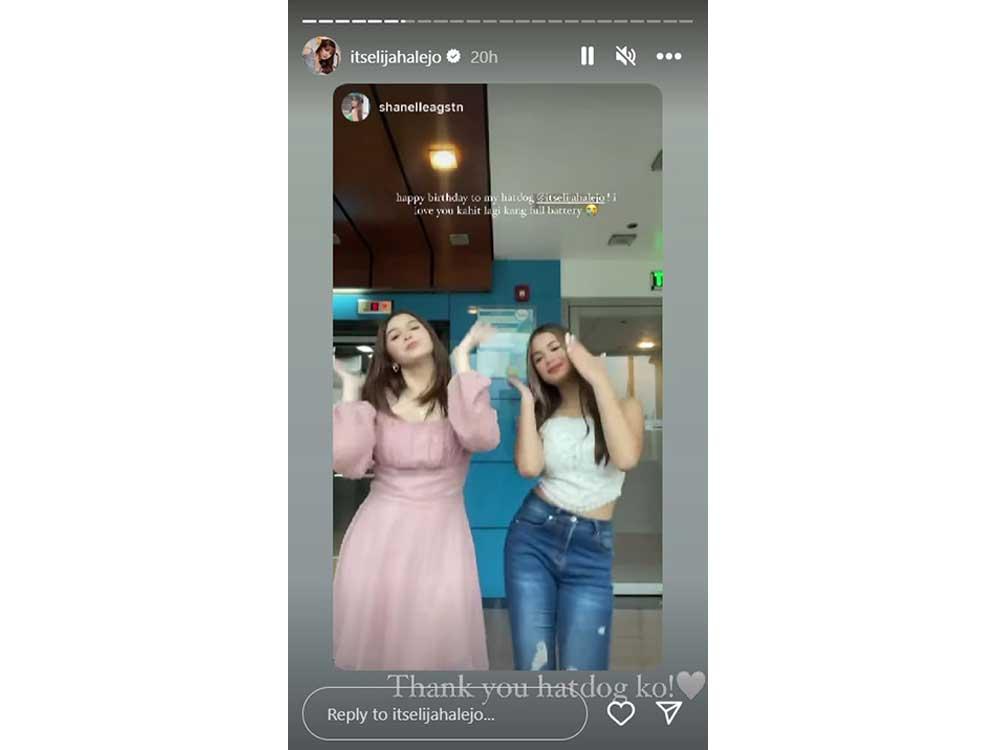
Task: Open itselijahalejo's profile picture
Action: [321, 56]
